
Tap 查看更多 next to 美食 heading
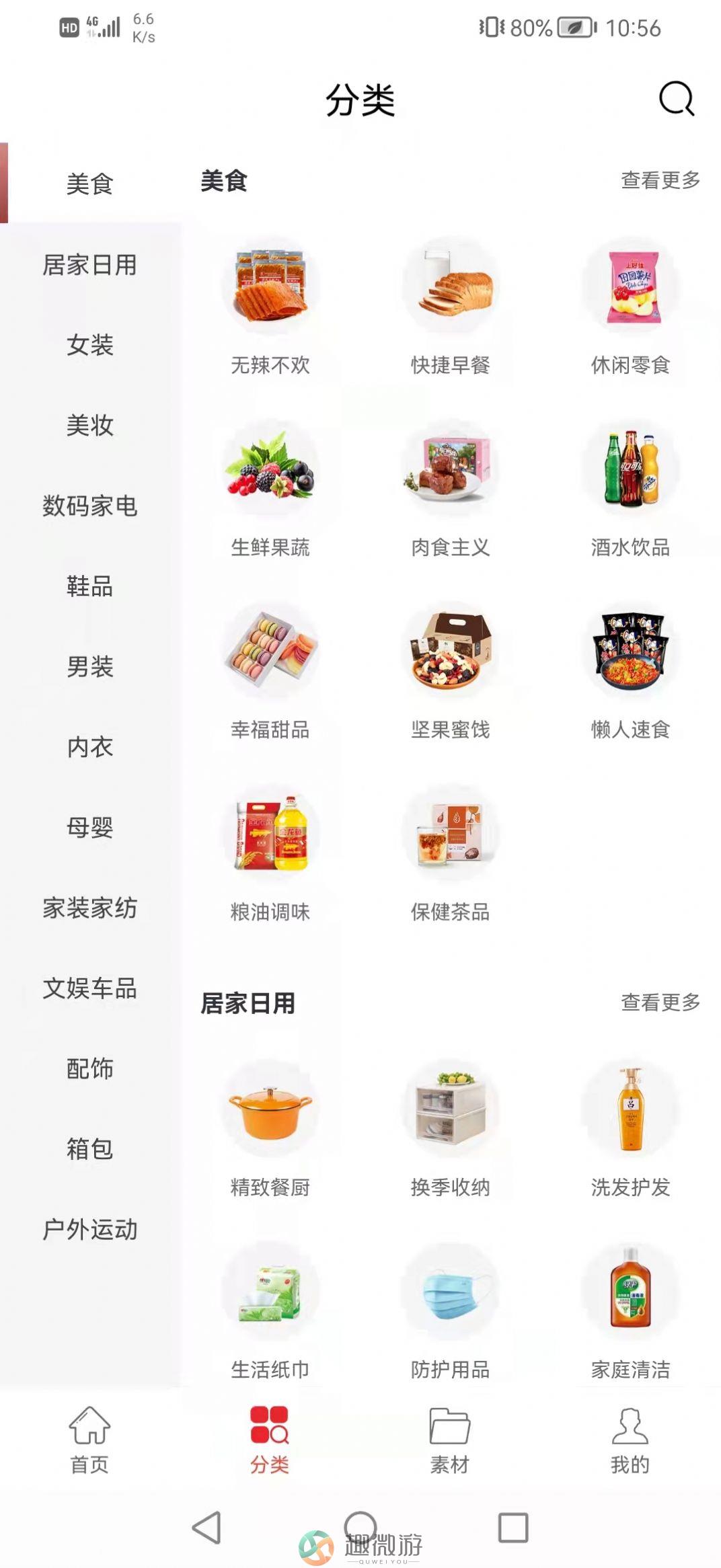(660, 180)
